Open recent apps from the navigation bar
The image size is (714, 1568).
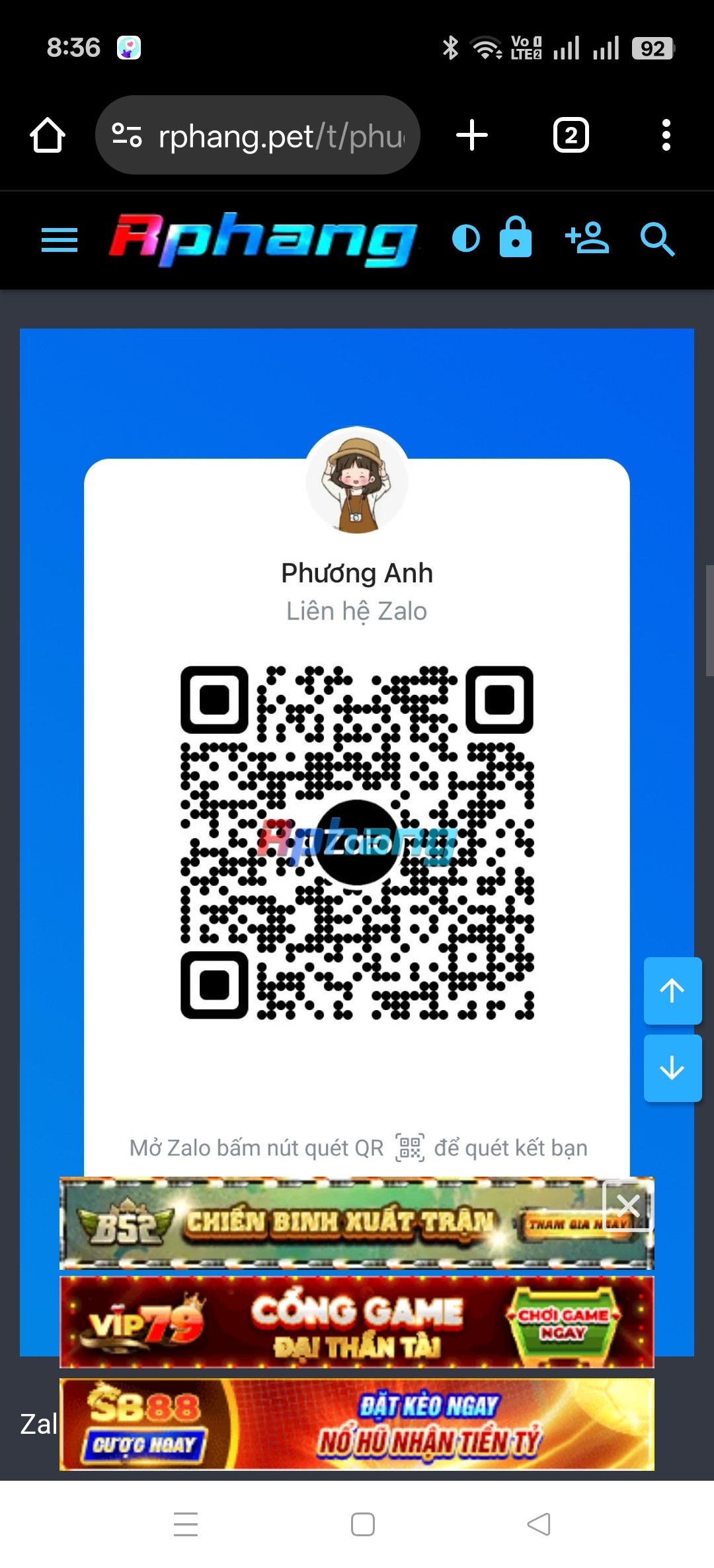[x=186, y=1524]
